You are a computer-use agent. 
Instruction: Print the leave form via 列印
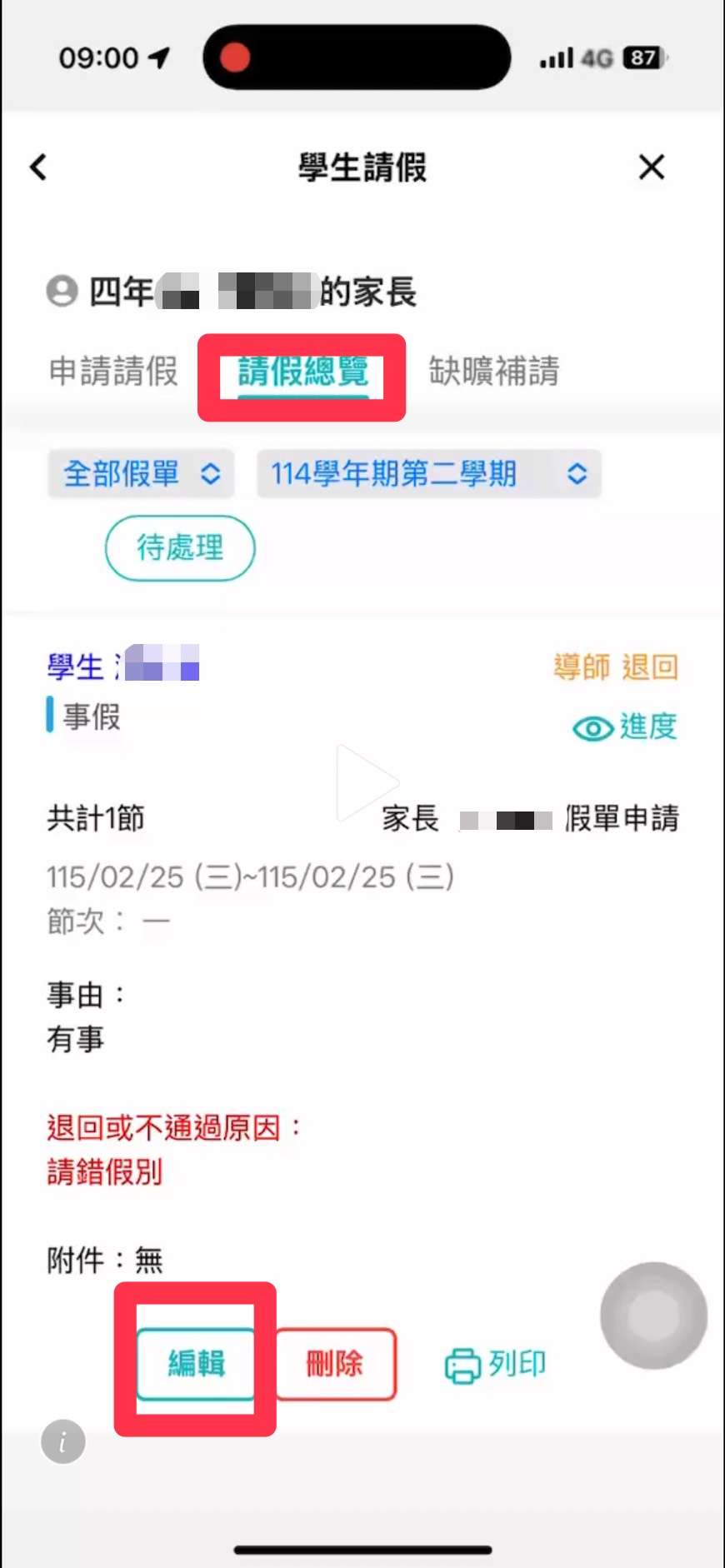(496, 1365)
